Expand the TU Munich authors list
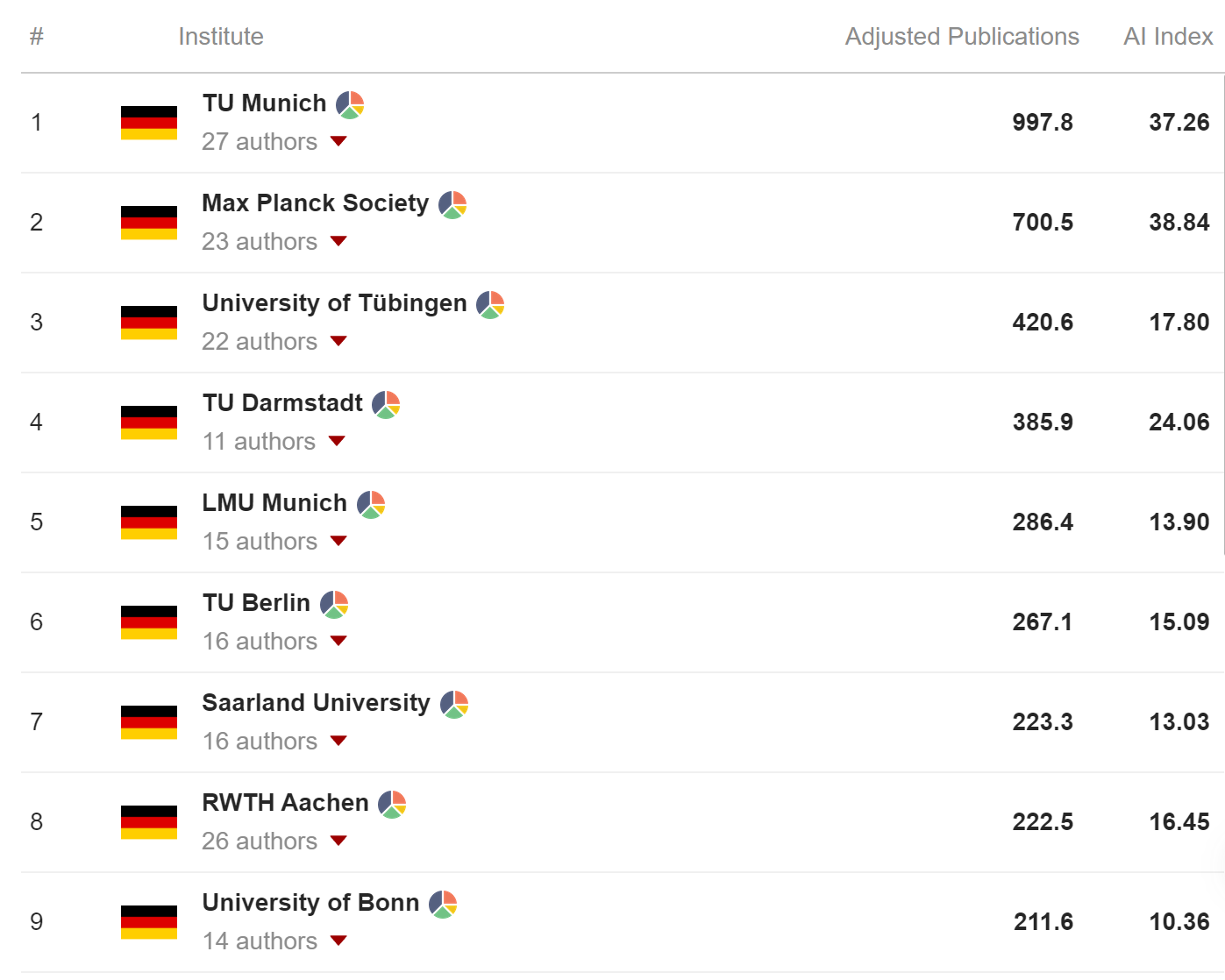This screenshot has height=980, width=1225. pyautogui.click(x=338, y=141)
